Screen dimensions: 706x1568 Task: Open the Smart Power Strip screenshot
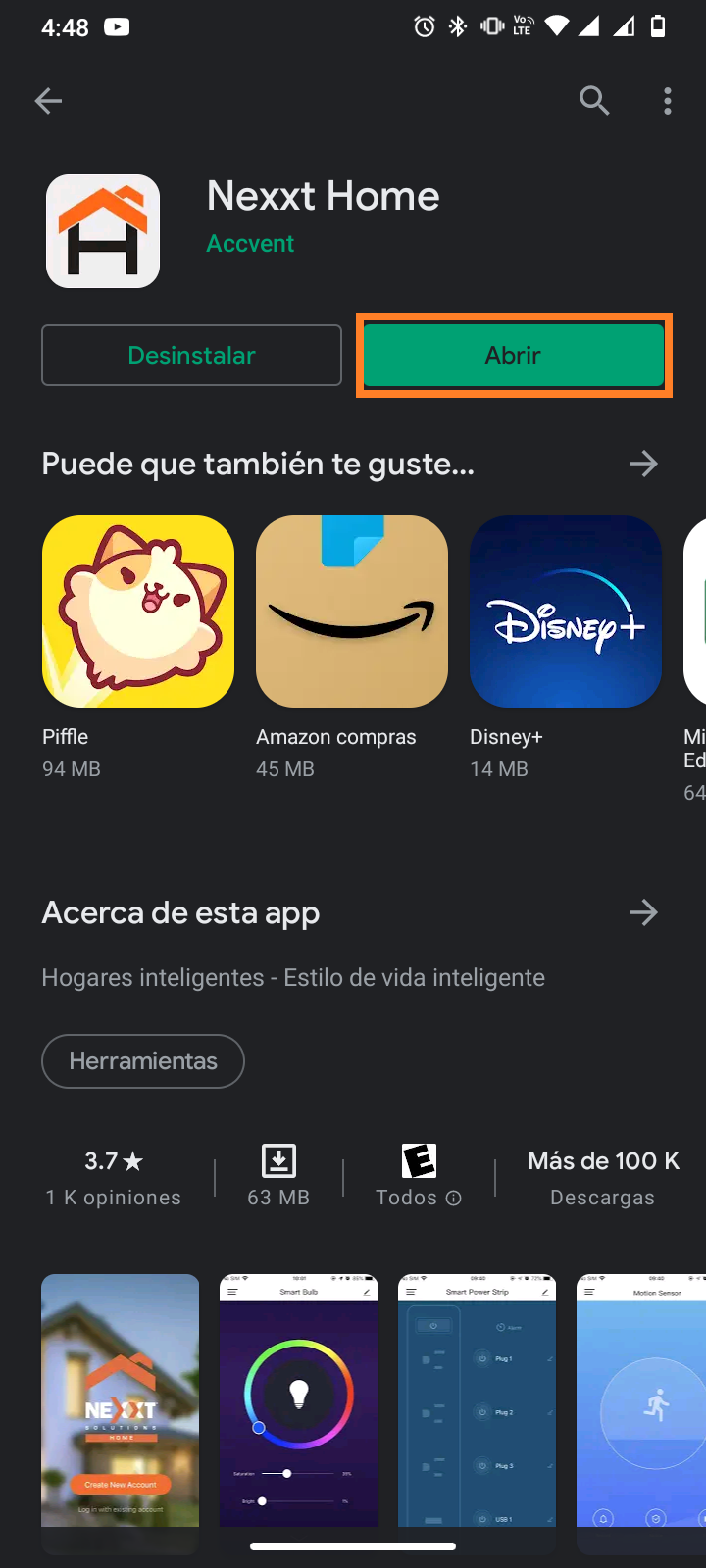point(477,1400)
